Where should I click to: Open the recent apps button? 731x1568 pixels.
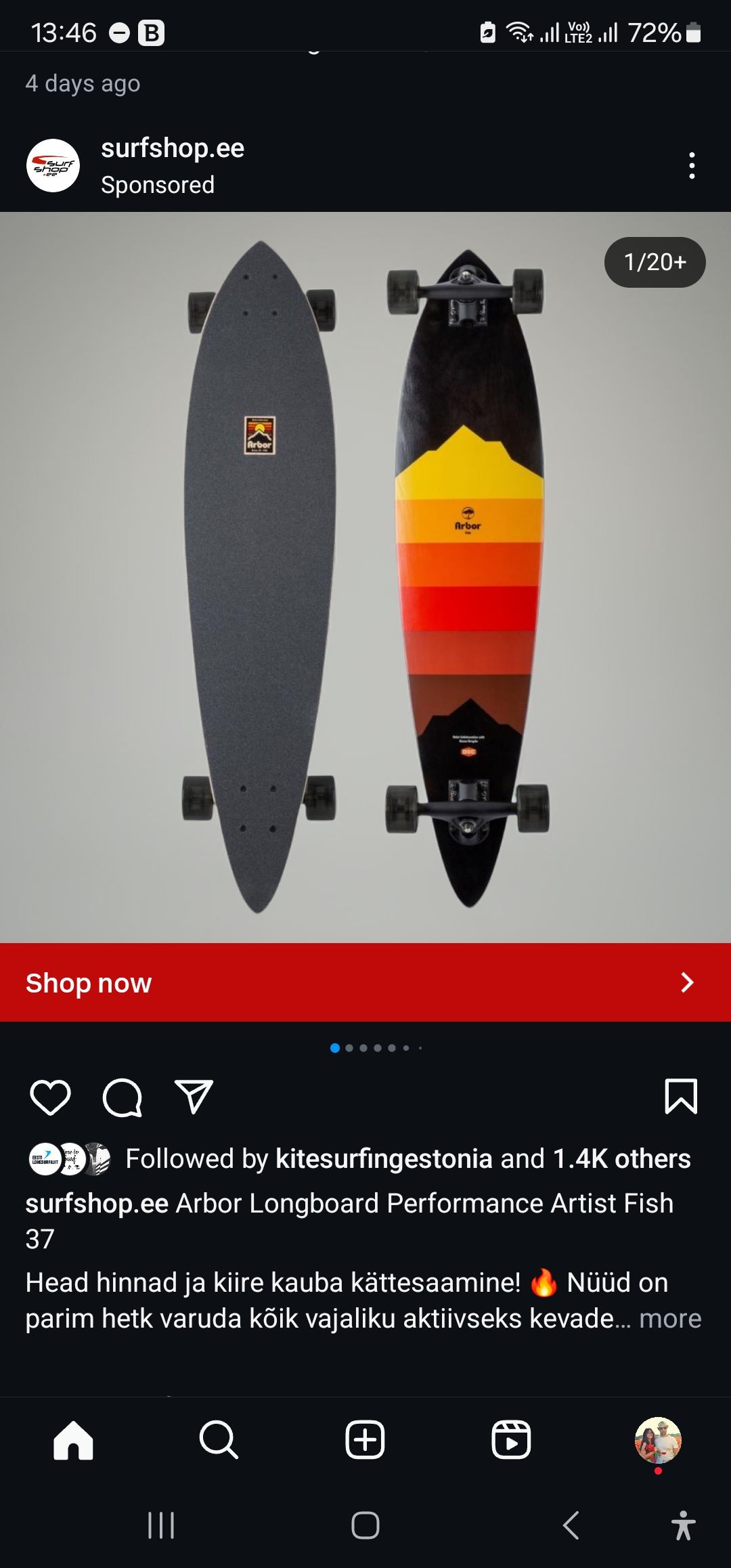161,1525
